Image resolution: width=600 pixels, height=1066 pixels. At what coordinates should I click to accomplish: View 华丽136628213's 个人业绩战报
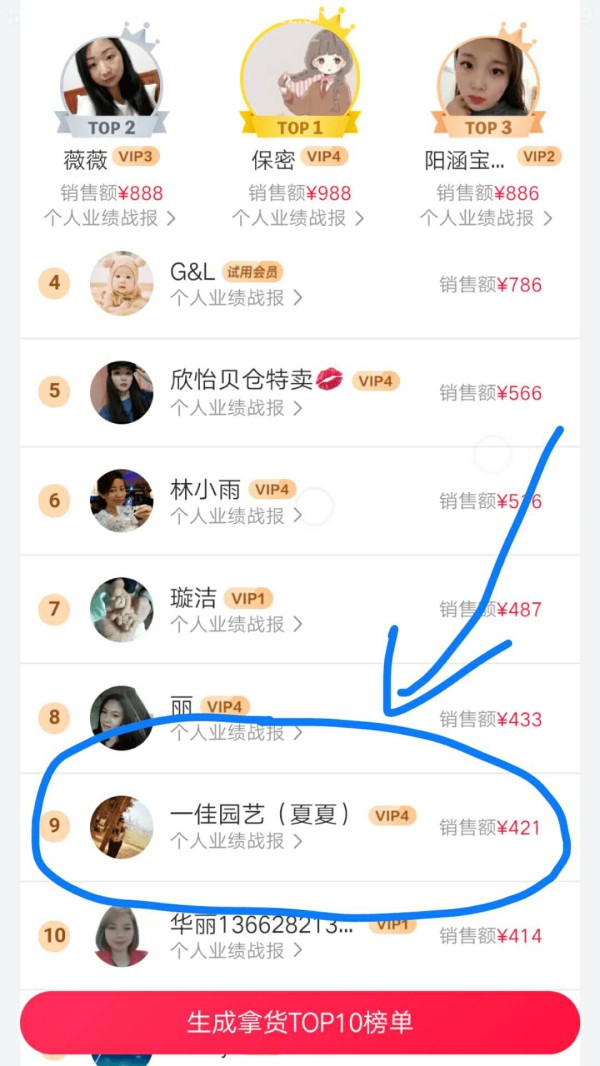tap(236, 950)
